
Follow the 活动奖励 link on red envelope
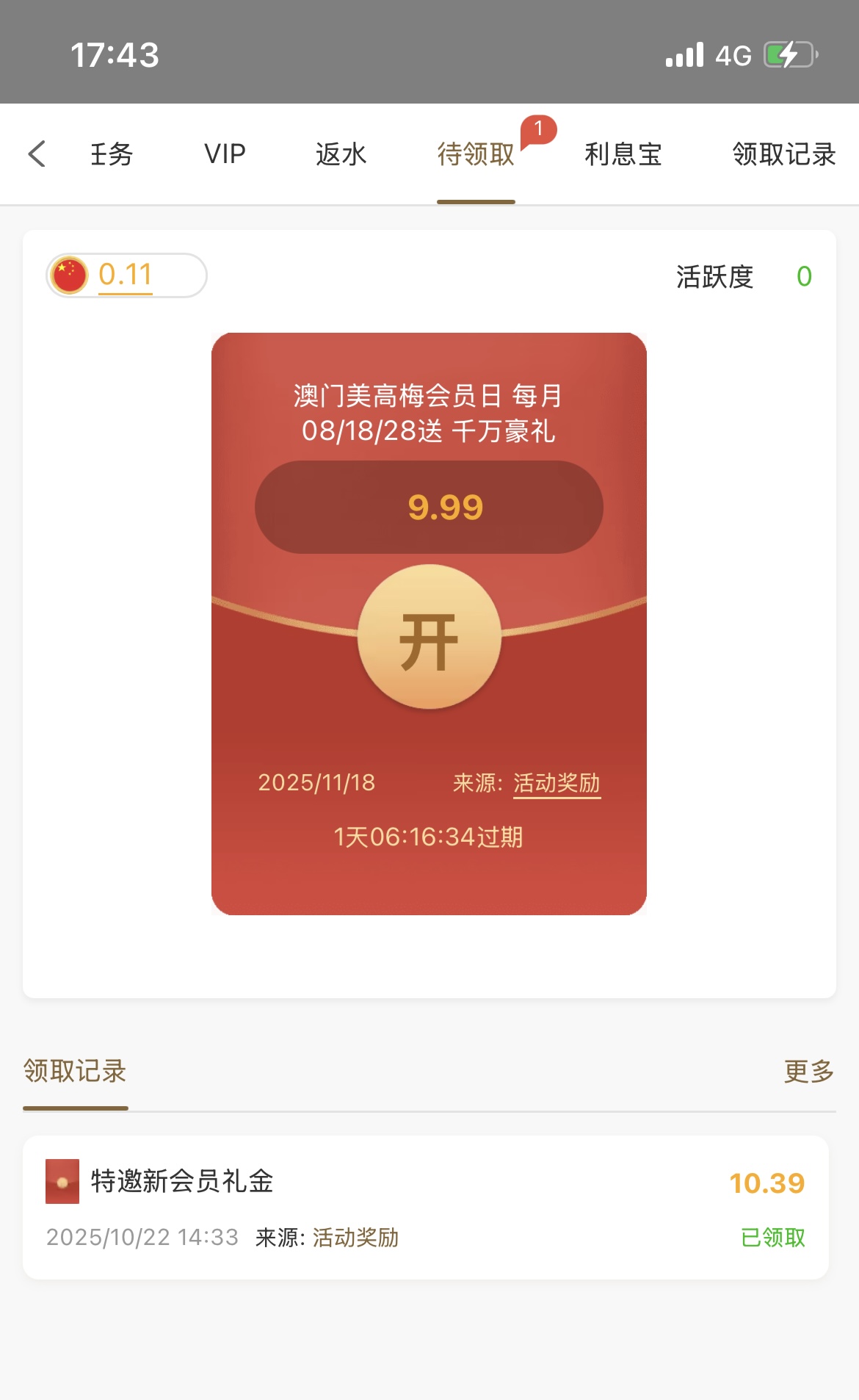[x=557, y=783]
